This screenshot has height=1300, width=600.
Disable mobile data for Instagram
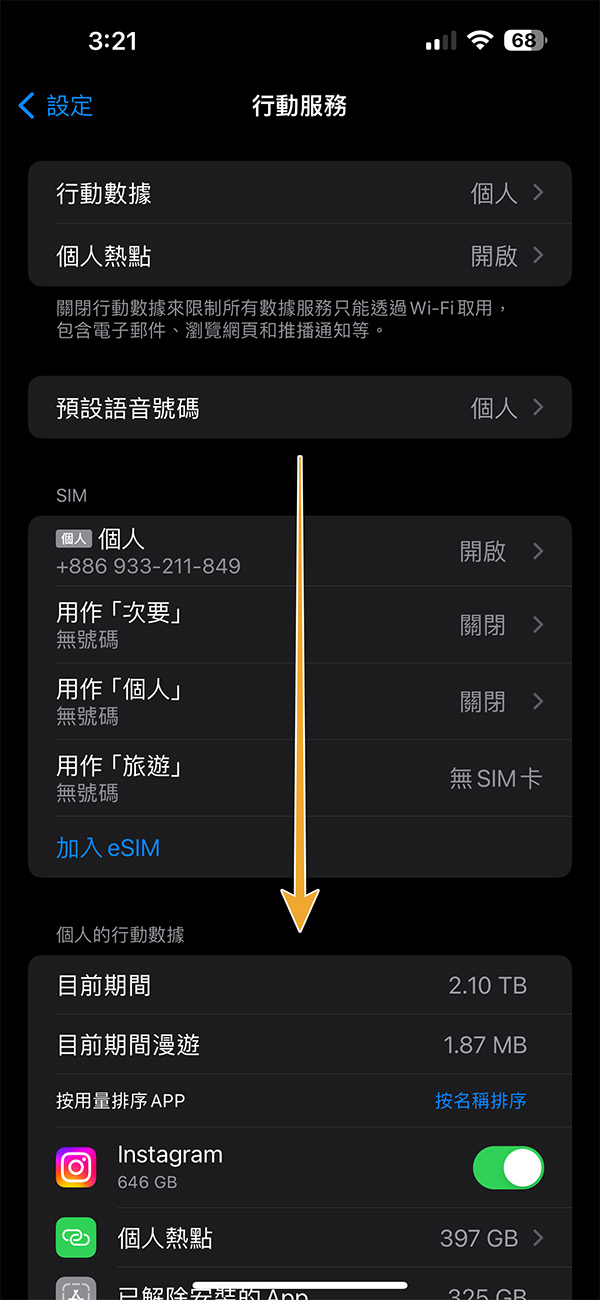(508, 1167)
